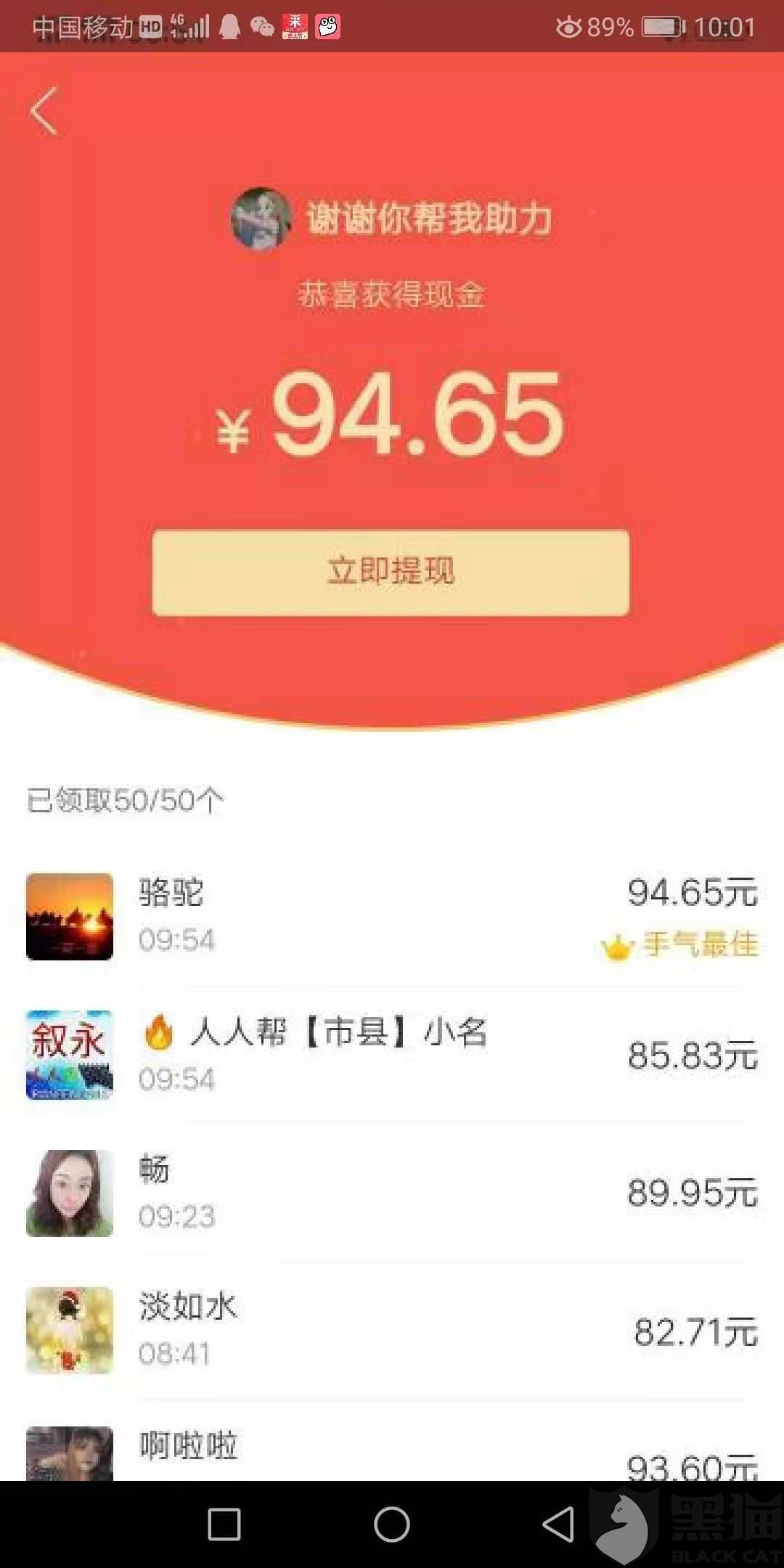Go back using the top-left arrow
This screenshot has height=1568, width=784.
click(44, 111)
